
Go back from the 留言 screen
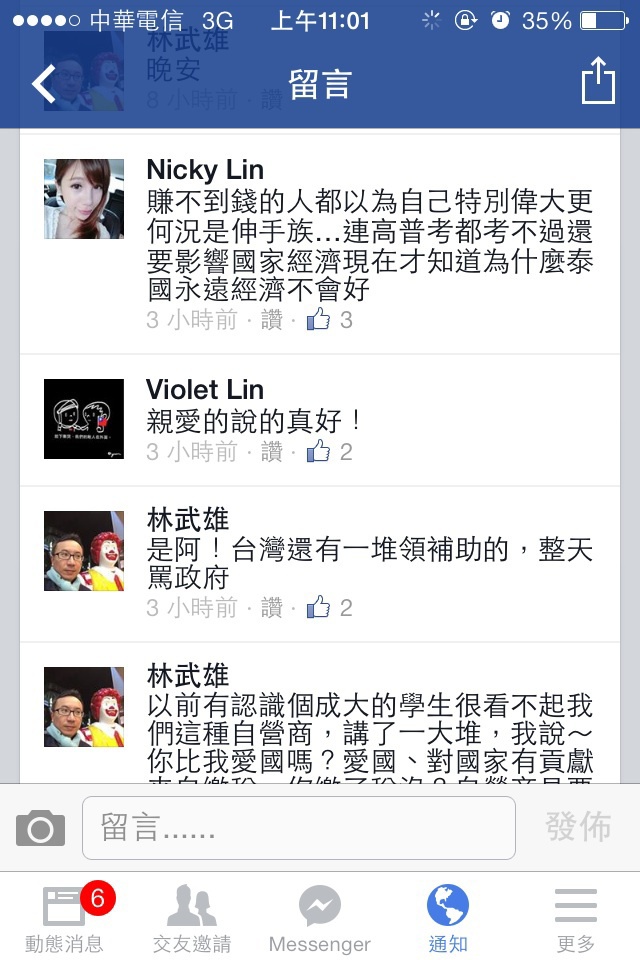pyautogui.click(x=43, y=84)
